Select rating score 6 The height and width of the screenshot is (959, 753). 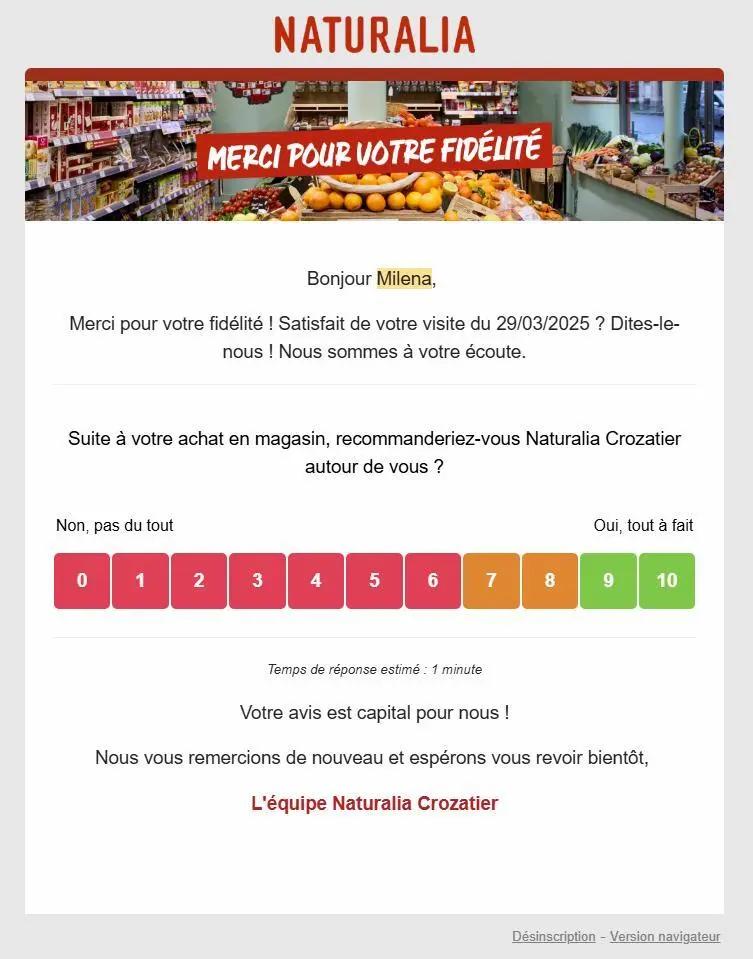click(433, 580)
